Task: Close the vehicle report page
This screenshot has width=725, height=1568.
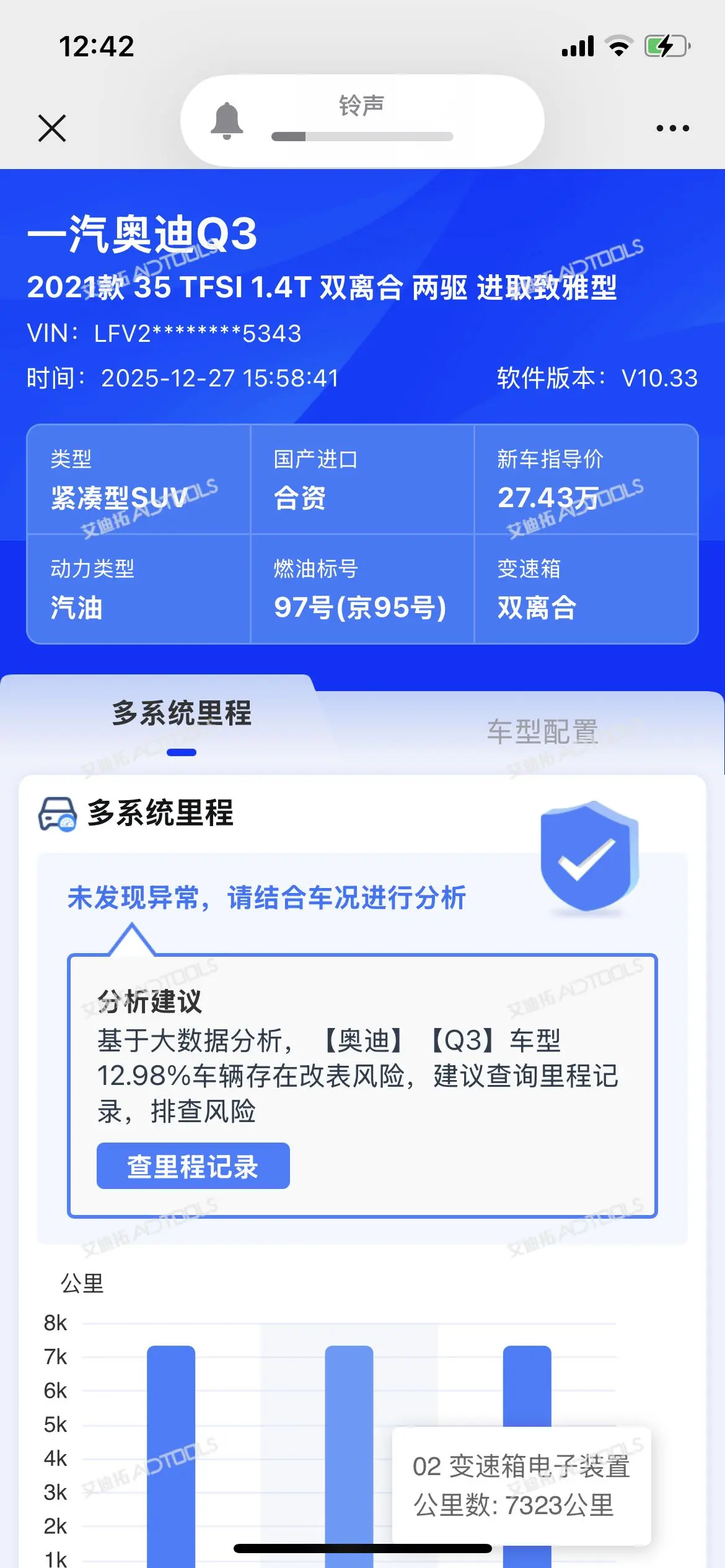Action: click(52, 128)
